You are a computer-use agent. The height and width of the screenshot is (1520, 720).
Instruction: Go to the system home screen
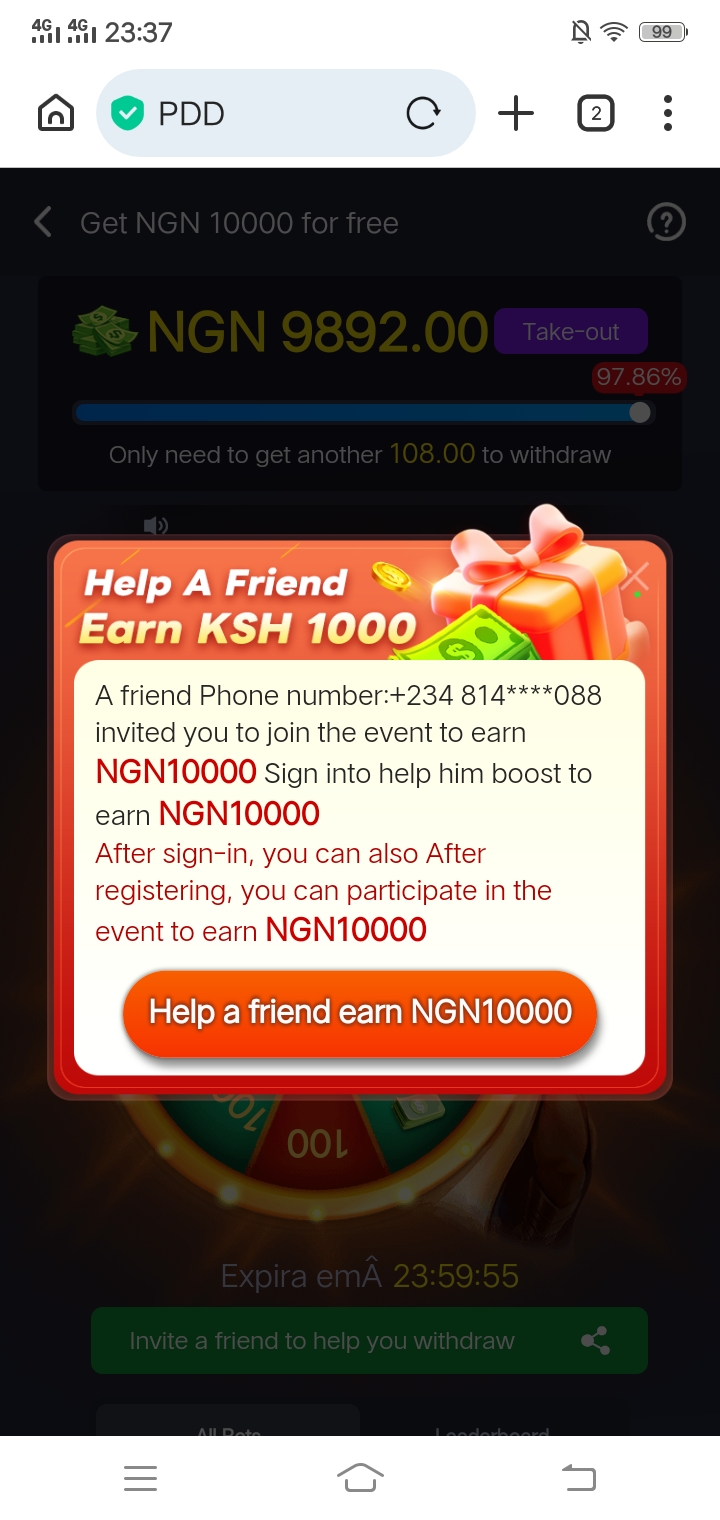[x=360, y=1477]
